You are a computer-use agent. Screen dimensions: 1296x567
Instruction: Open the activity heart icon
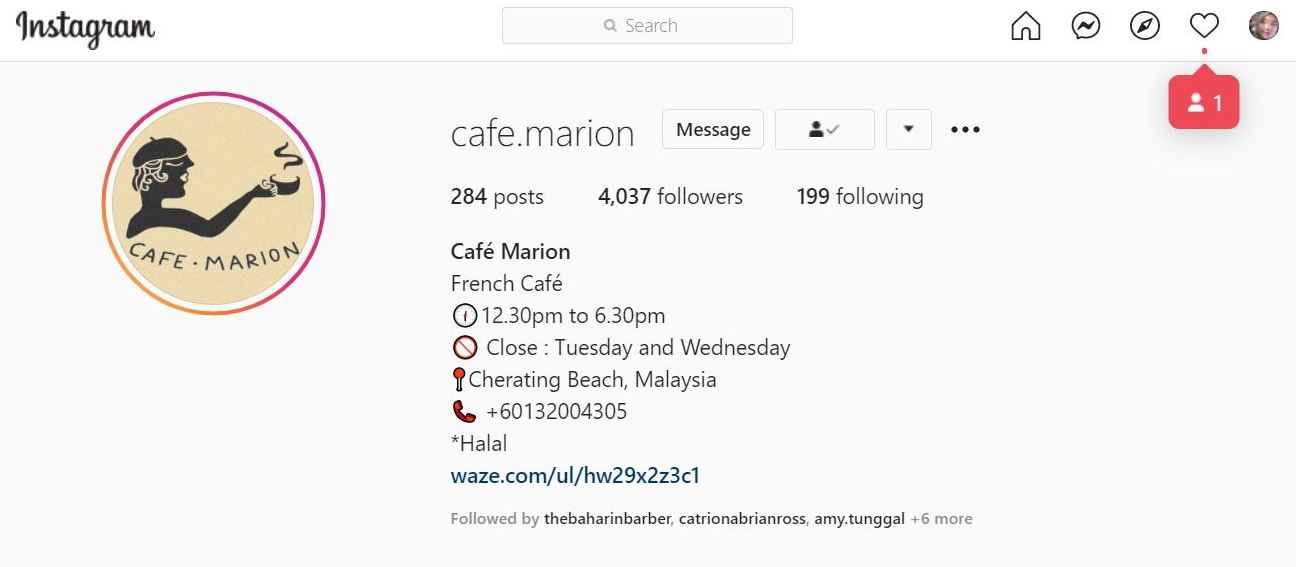1204,26
